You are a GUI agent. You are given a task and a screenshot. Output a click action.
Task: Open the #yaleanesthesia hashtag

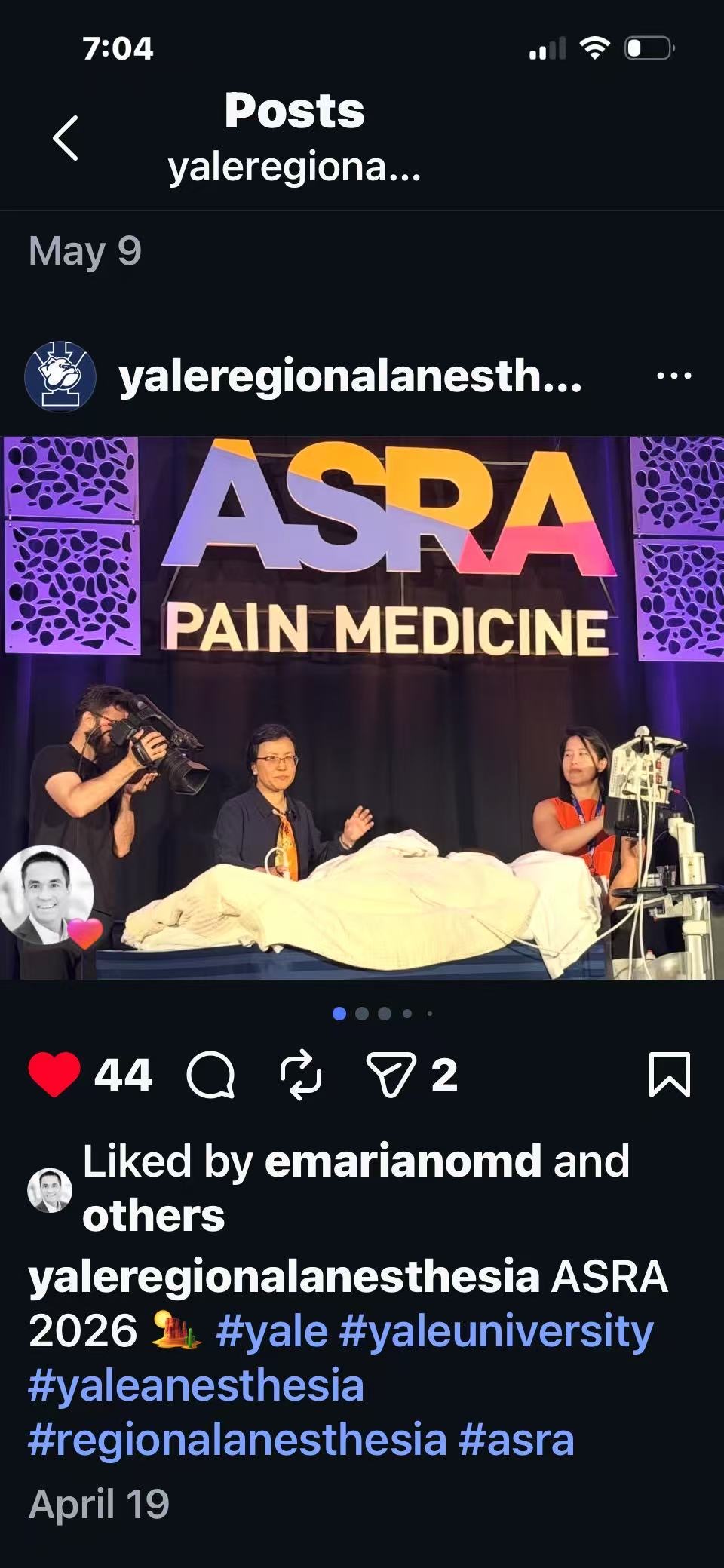coord(196,1385)
